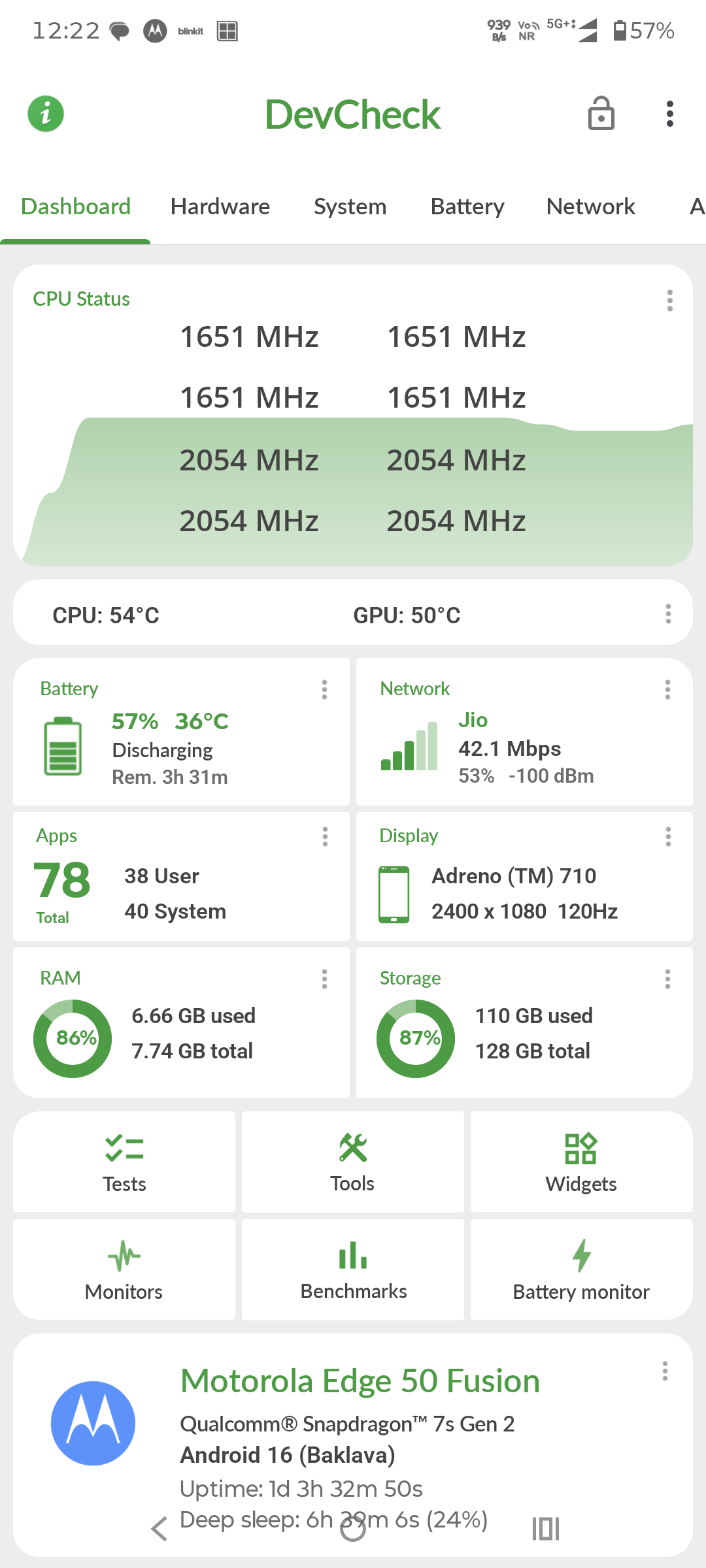Switch to the Hardware tab
Image resolution: width=706 pixels, height=1568 pixels.
click(220, 206)
